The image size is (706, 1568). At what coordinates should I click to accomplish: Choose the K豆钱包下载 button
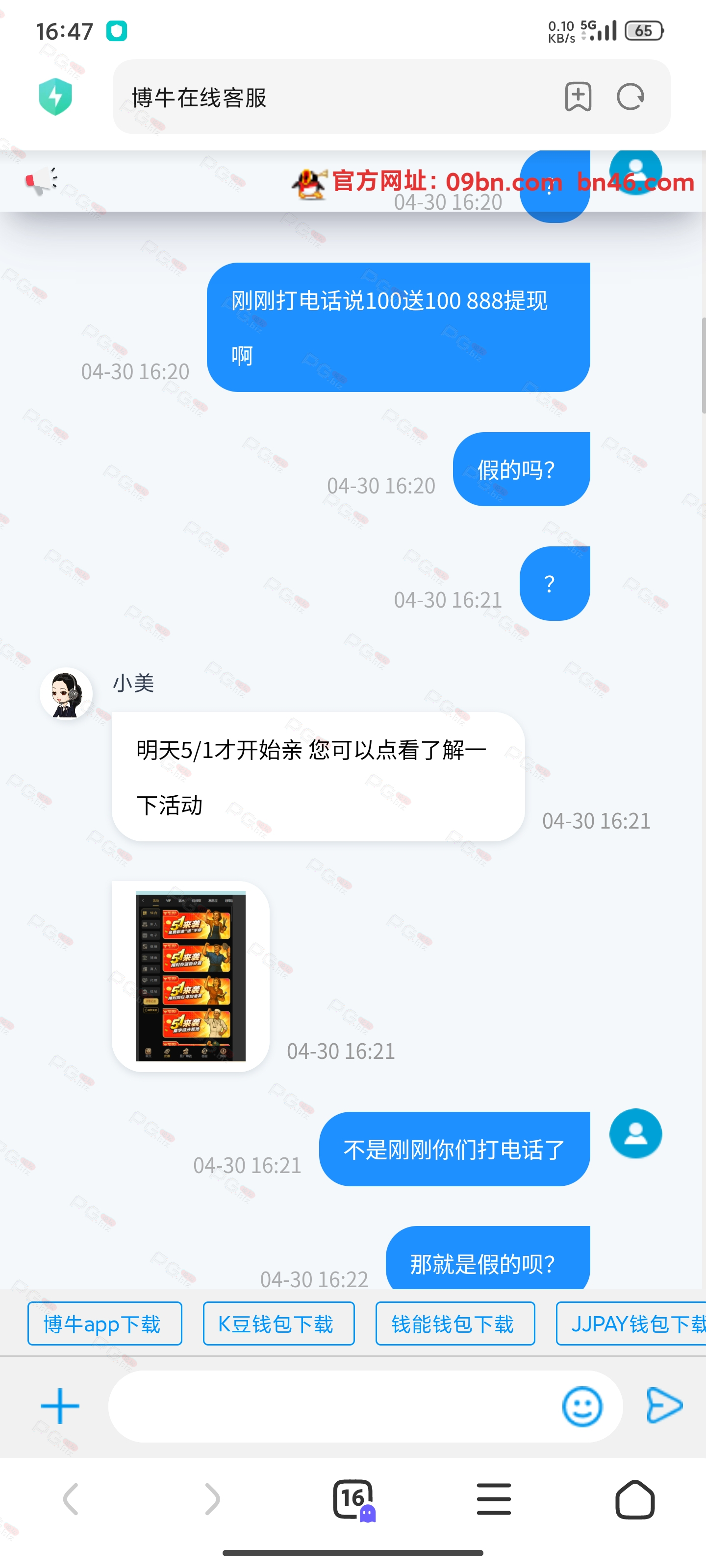[x=278, y=1323]
